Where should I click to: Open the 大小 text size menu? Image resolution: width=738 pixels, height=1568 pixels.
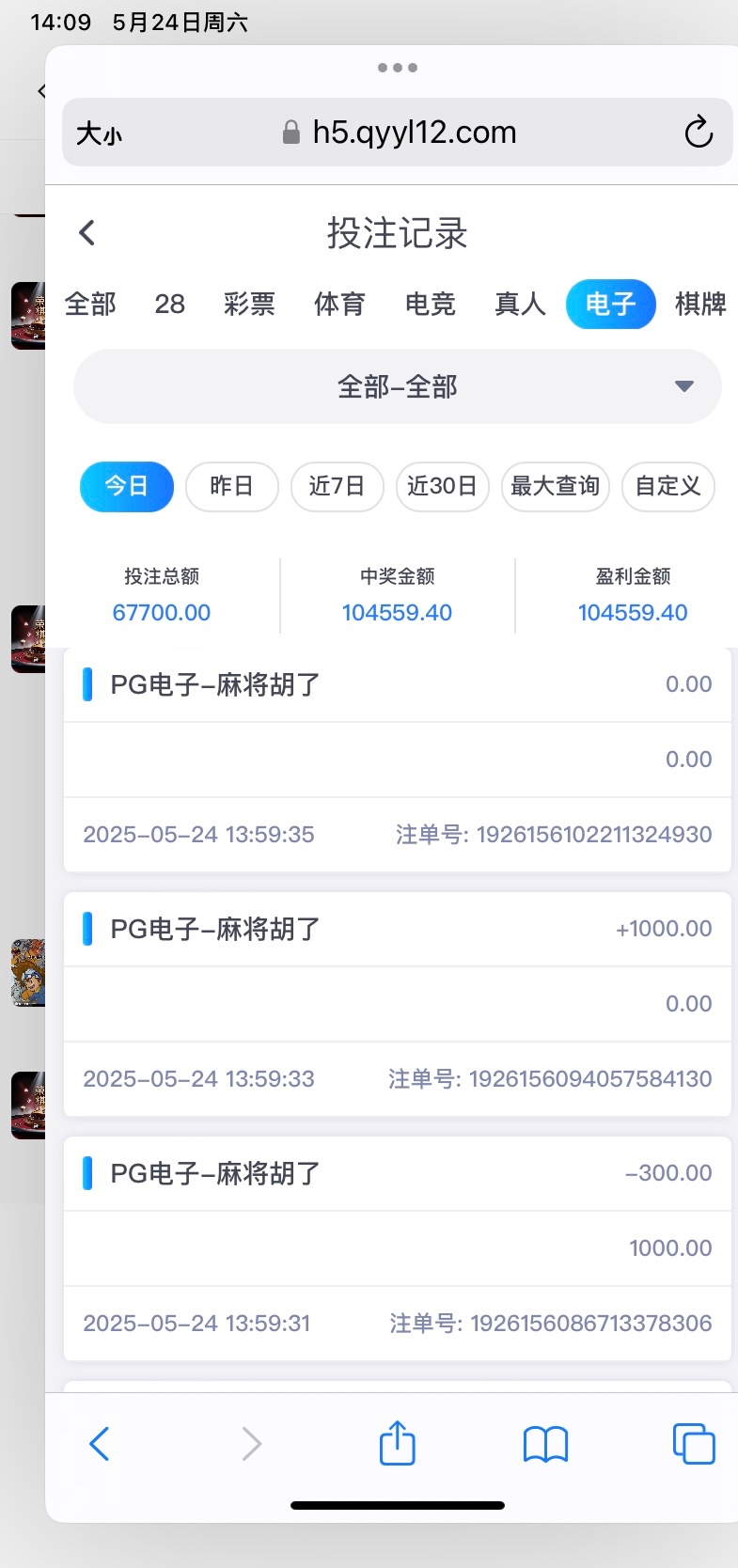[99, 133]
